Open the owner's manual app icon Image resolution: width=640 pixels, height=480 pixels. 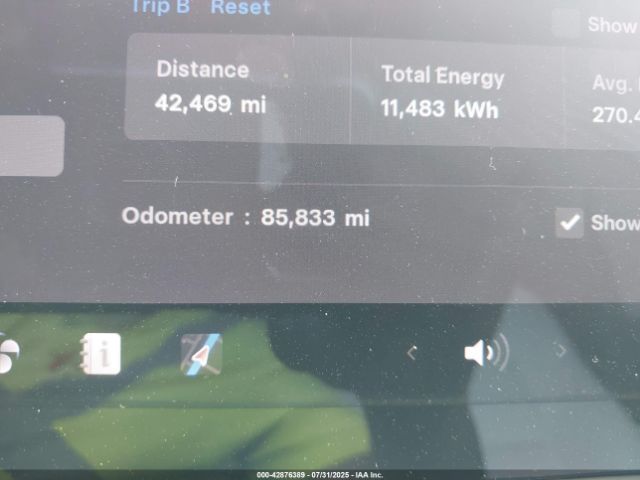101,354
